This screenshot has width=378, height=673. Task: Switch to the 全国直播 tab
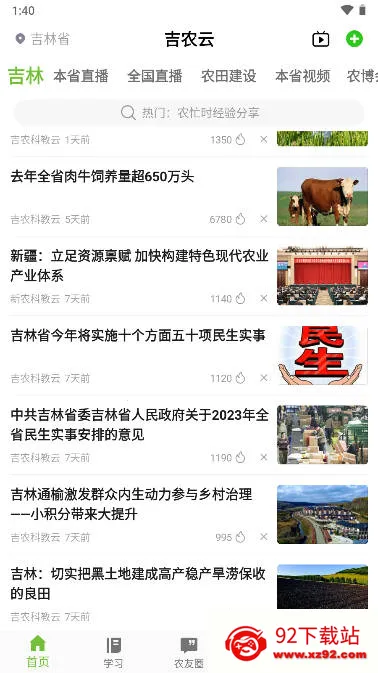[x=154, y=76]
